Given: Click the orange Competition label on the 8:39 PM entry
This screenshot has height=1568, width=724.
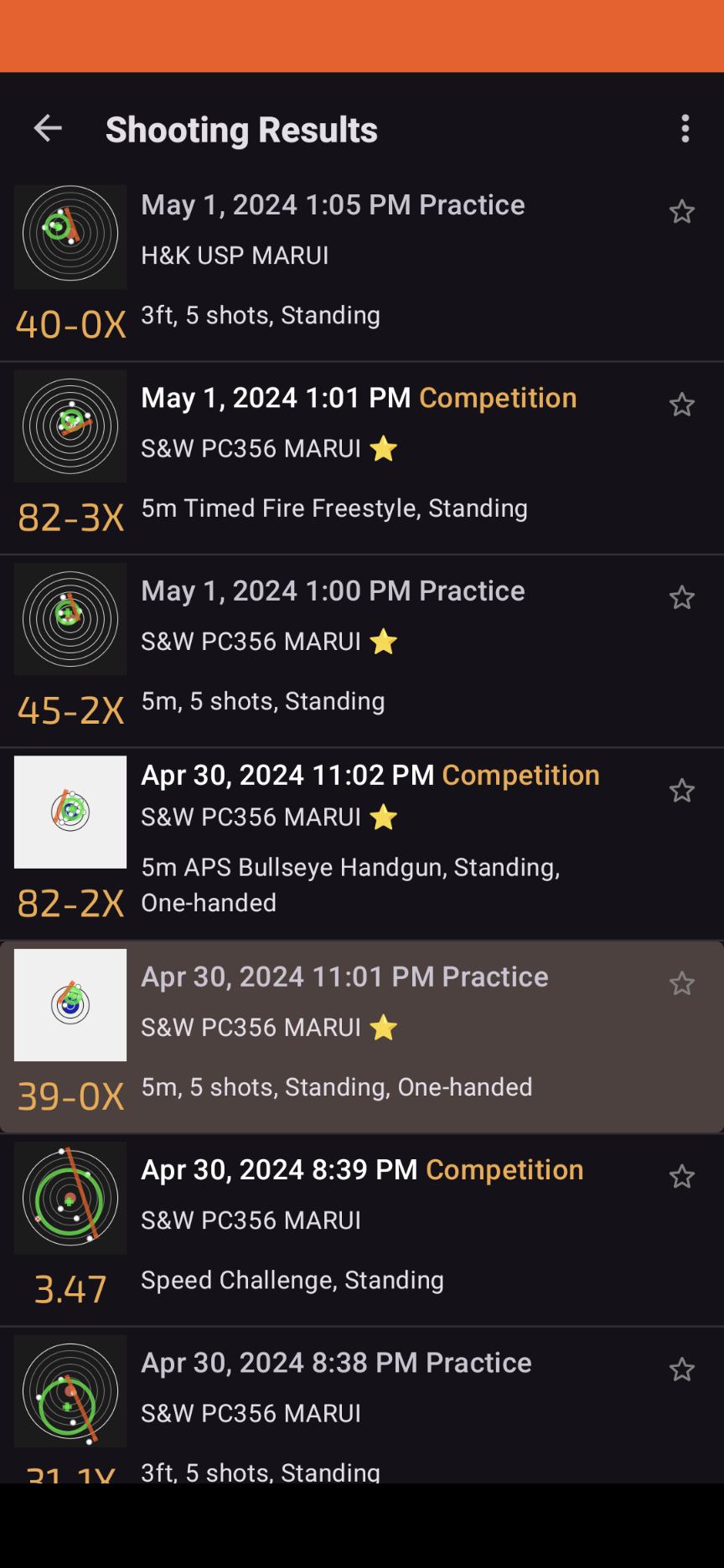Looking at the screenshot, I should click(x=504, y=1168).
